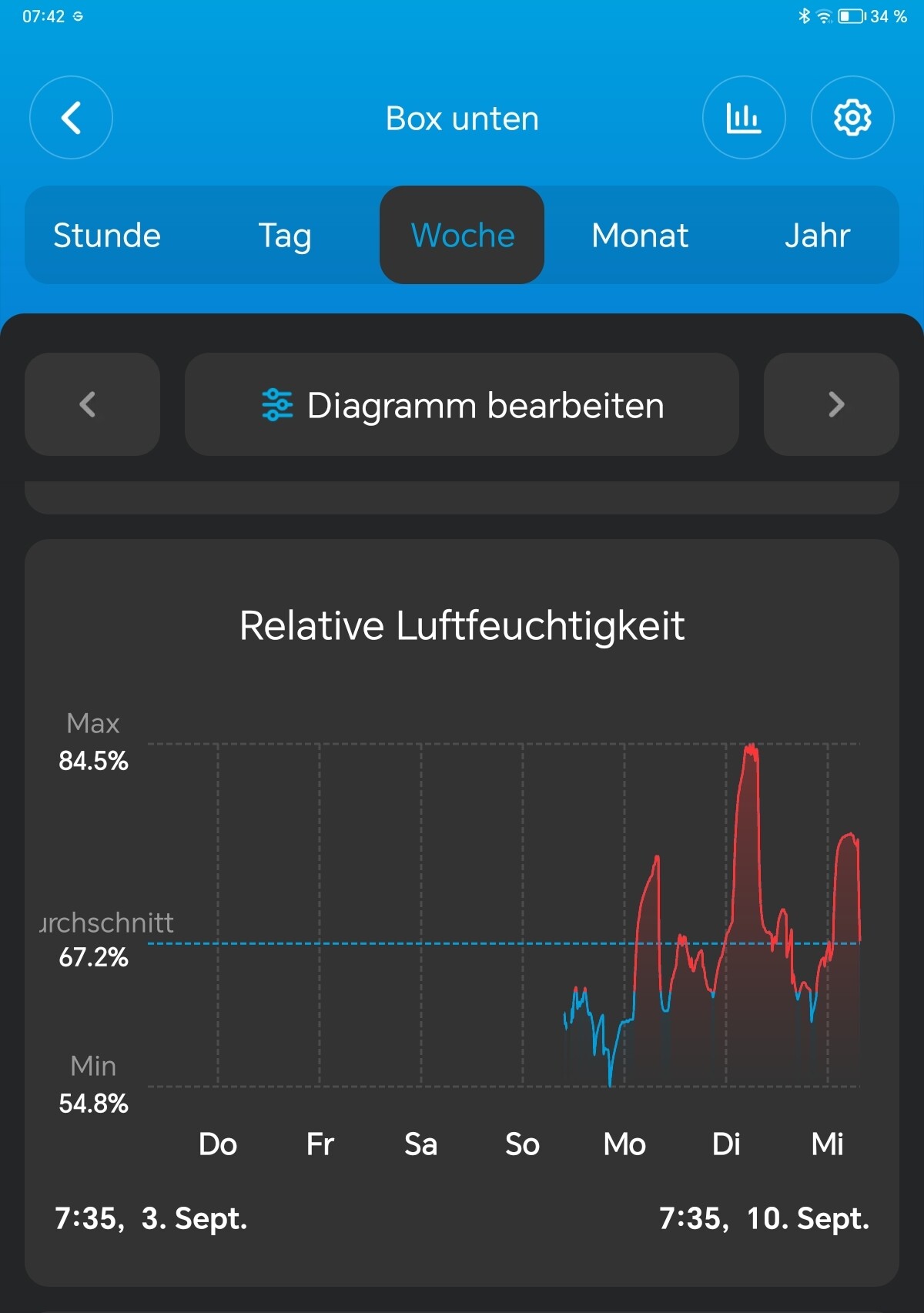
Task: Open sensor settings gear
Action: pyautogui.click(x=852, y=118)
